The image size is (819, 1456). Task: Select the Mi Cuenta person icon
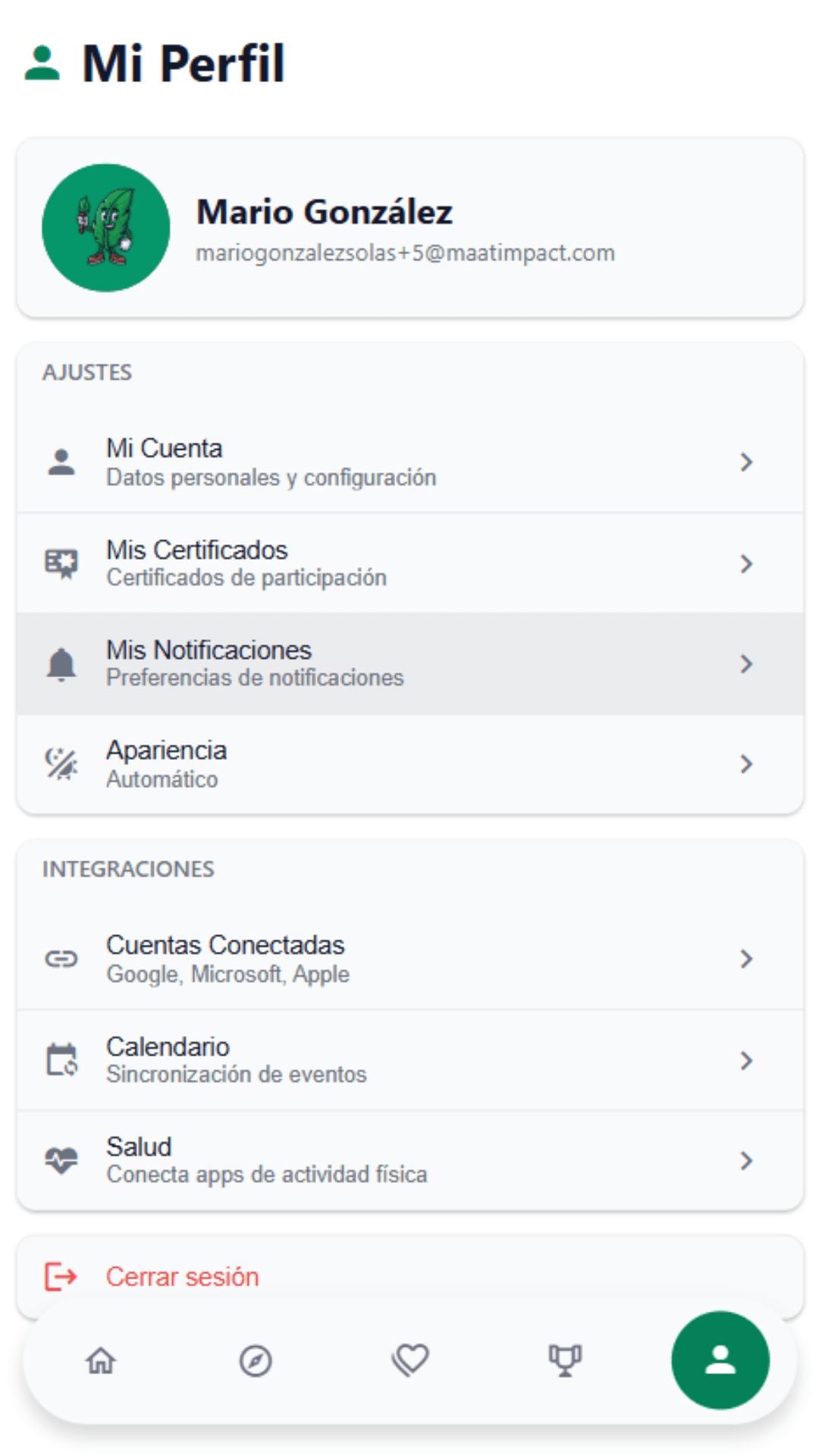click(62, 462)
